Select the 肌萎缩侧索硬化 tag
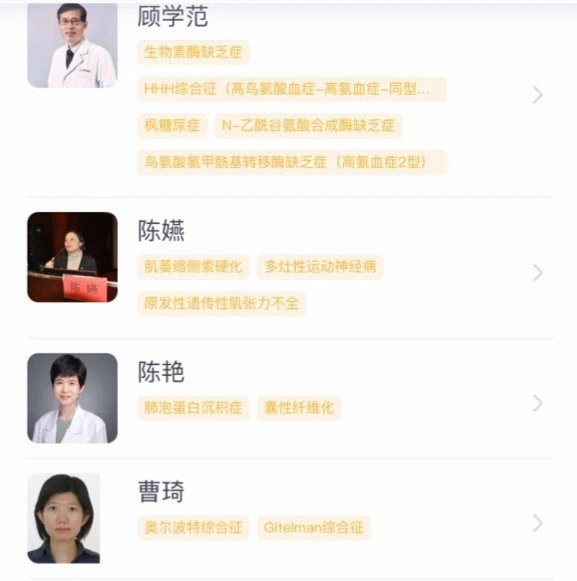Image resolution: width=577 pixels, height=581 pixels. [193, 266]
